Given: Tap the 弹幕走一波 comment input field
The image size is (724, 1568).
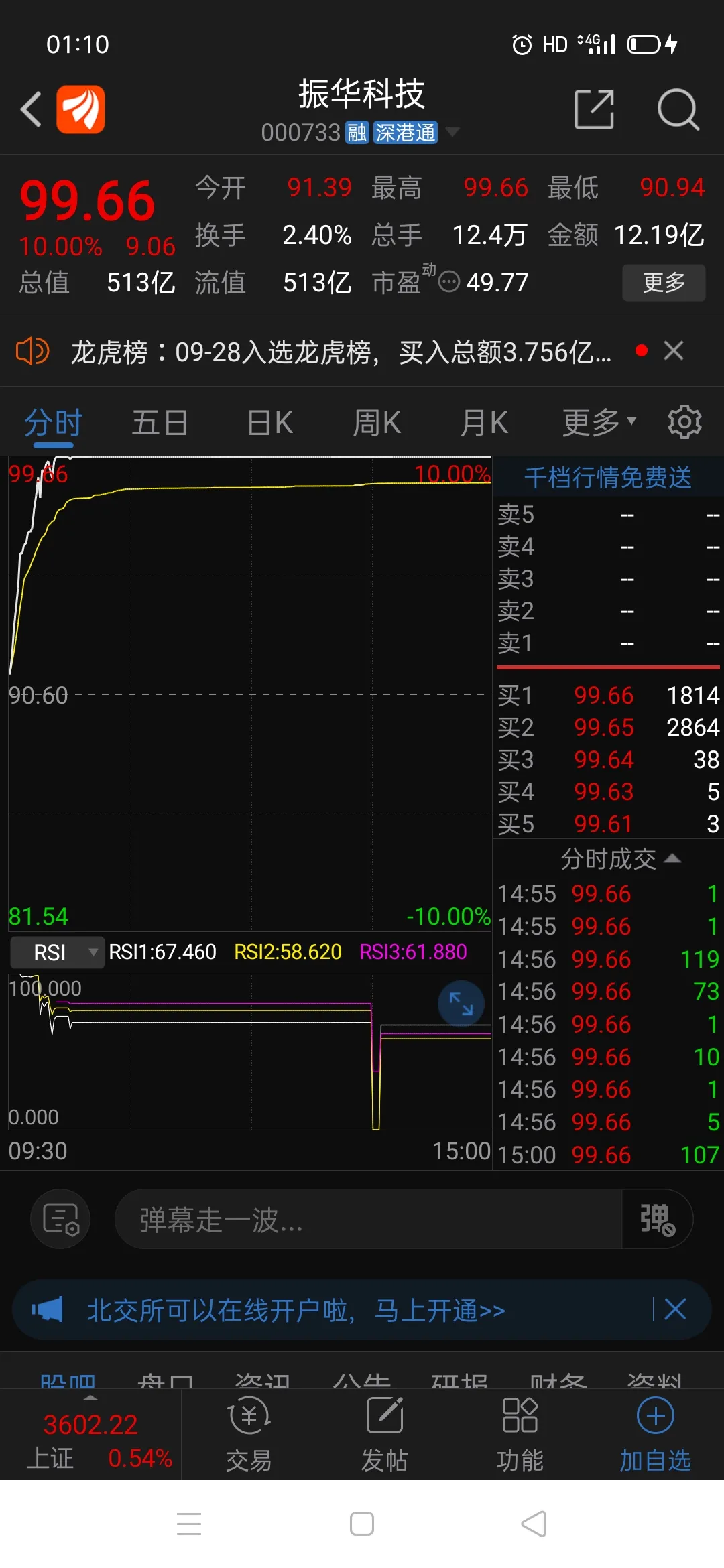Looking at the screenshot, I should (x=367, y=1220).
